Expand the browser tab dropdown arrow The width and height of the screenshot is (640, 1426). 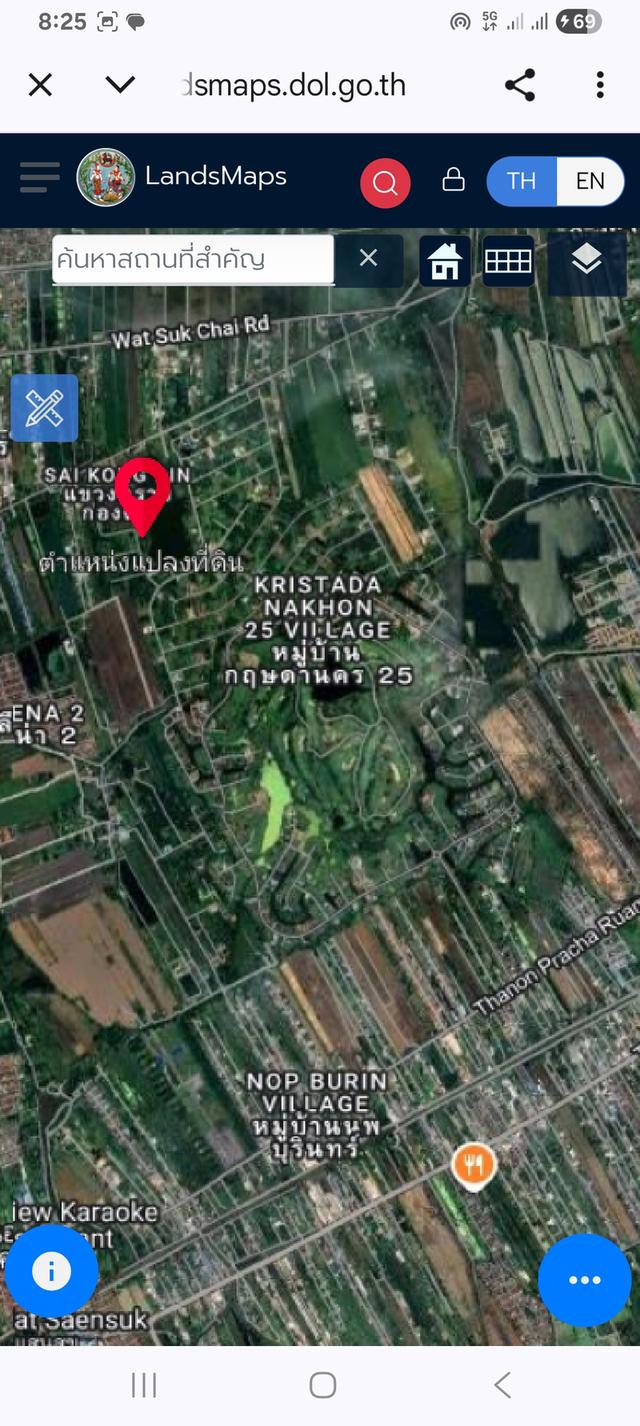tap(120, 85)
